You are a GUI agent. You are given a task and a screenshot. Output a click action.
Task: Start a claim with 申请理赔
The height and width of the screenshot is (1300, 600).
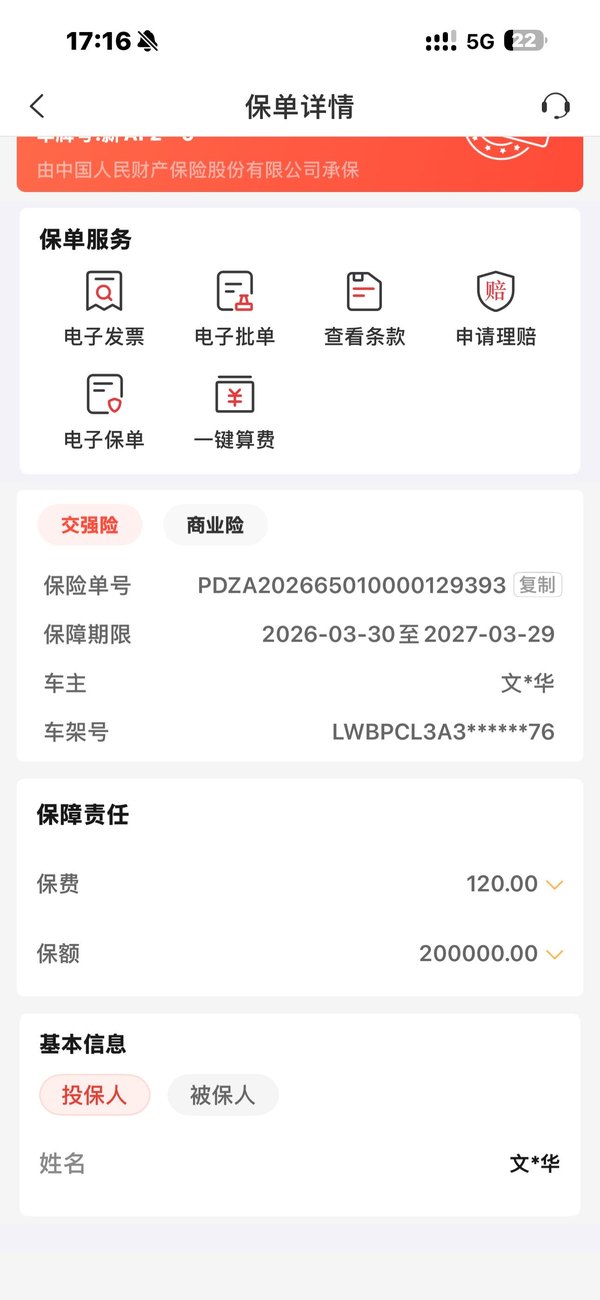tap(496, 309)
